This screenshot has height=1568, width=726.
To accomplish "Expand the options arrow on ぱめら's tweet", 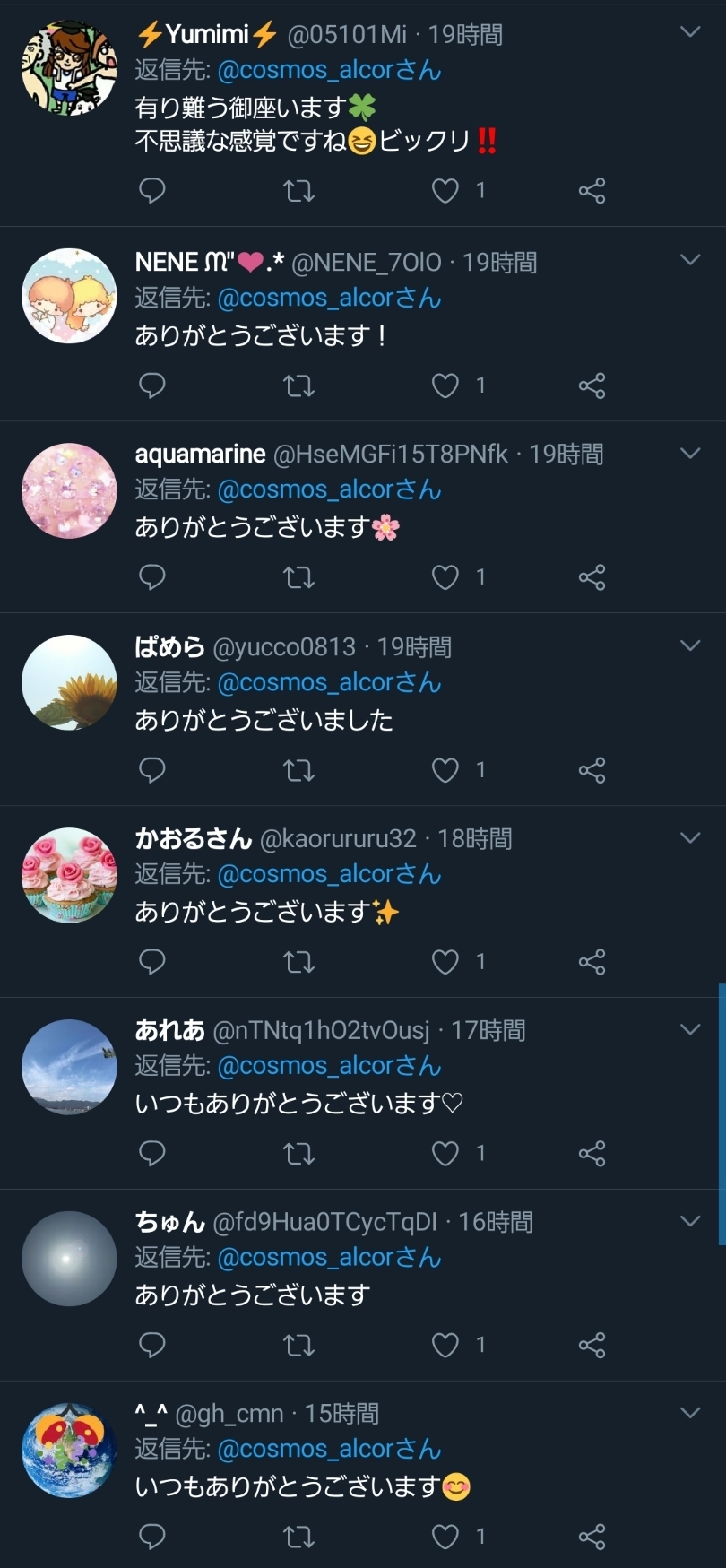I will coord(690,645).
